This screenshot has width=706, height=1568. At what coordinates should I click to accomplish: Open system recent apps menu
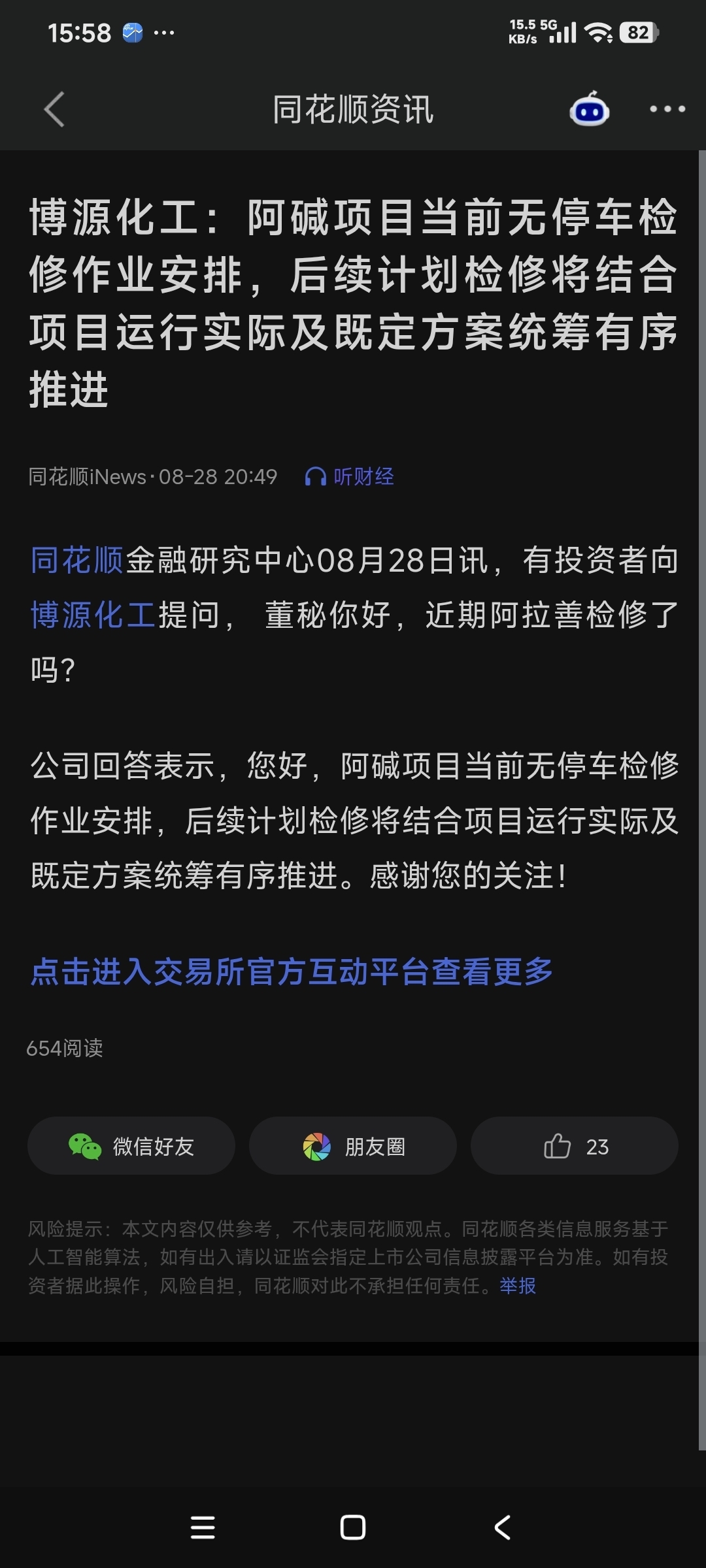point(203,1527)
